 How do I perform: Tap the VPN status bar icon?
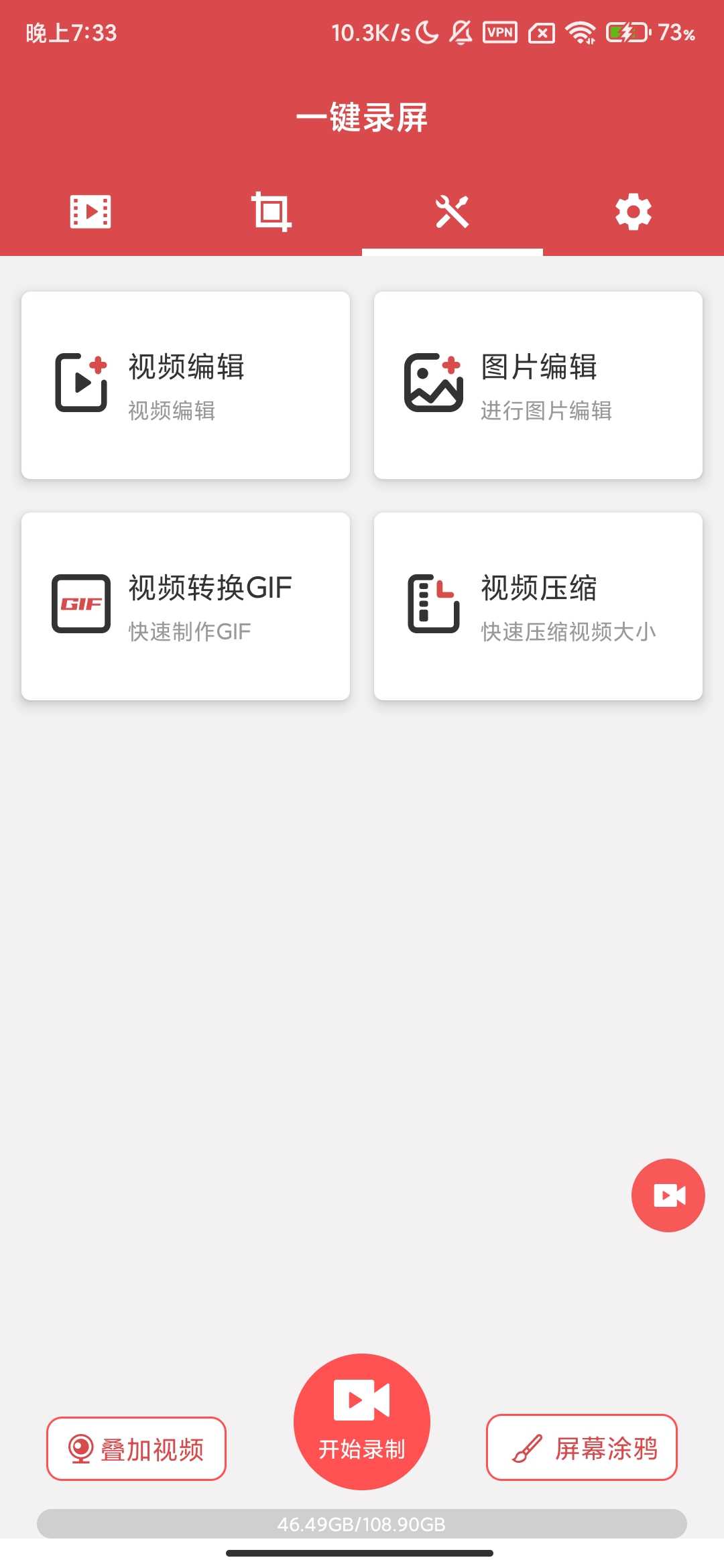tap(499, 31)
